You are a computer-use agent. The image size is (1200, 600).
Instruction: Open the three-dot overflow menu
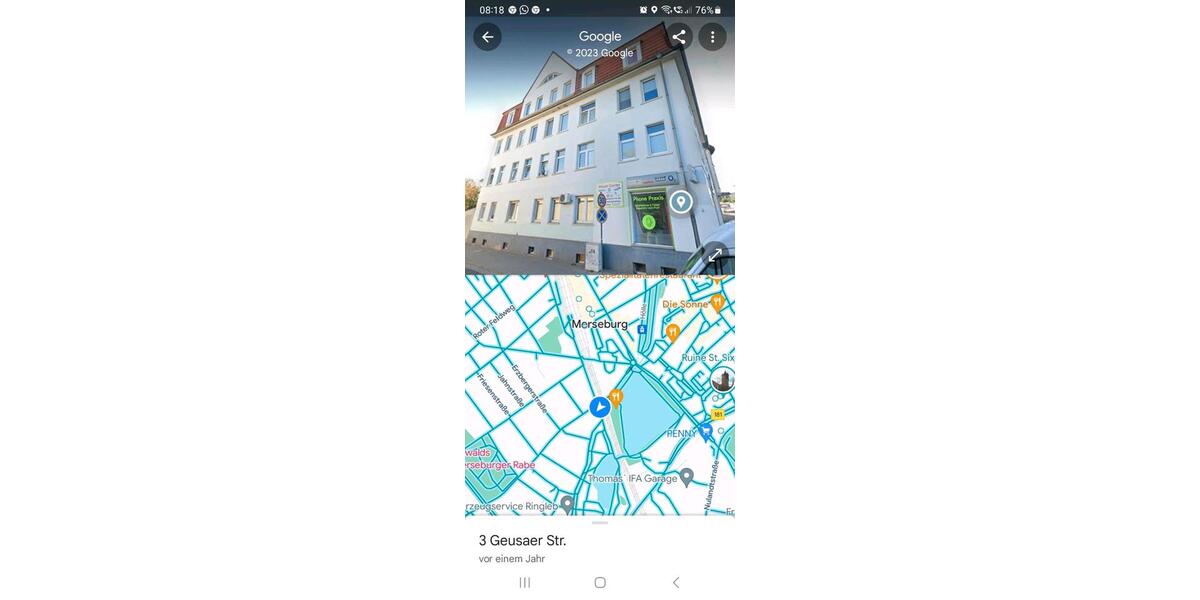tap(712, 37)
